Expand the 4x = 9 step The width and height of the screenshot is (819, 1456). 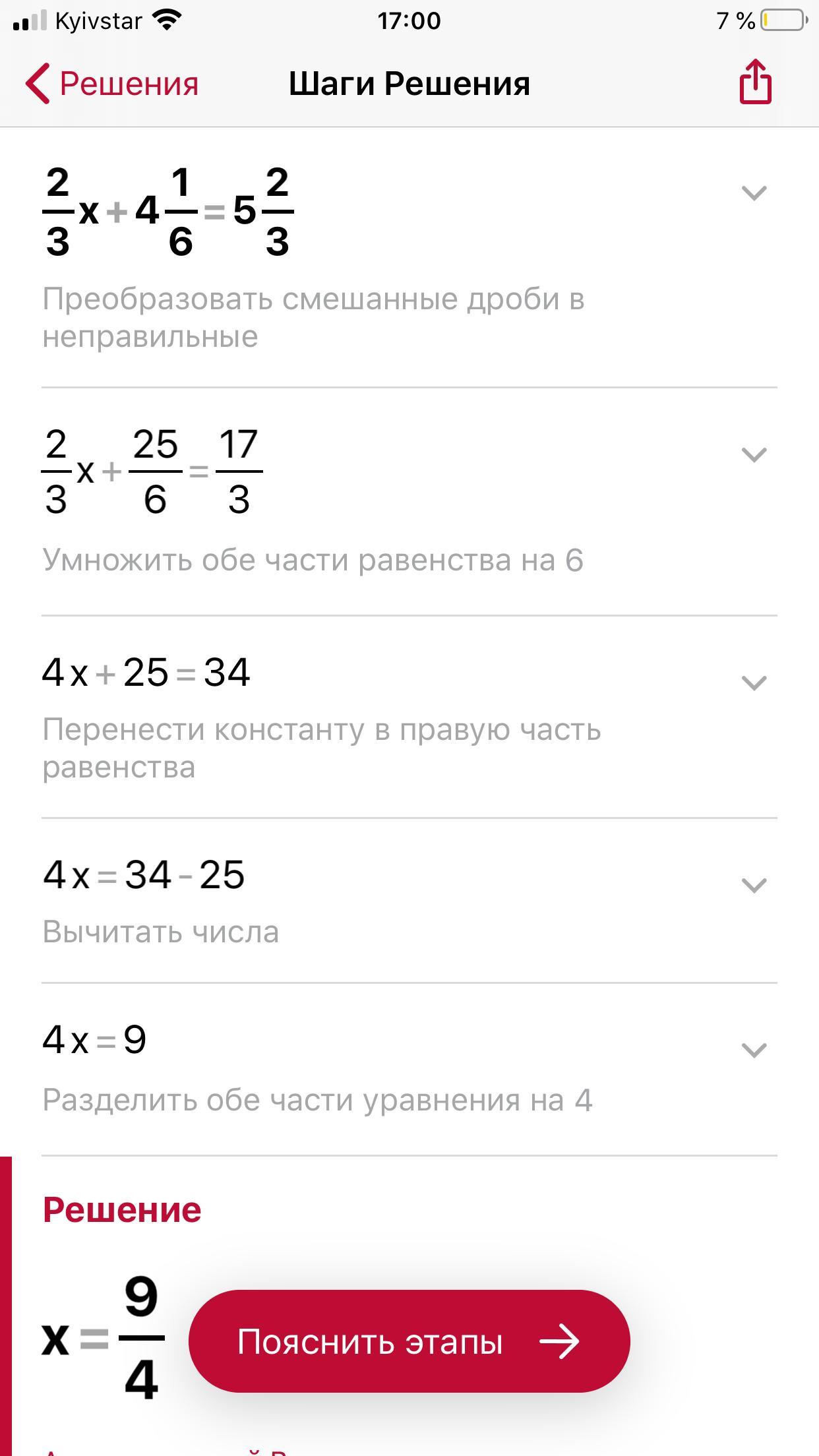coord(754,1049)
